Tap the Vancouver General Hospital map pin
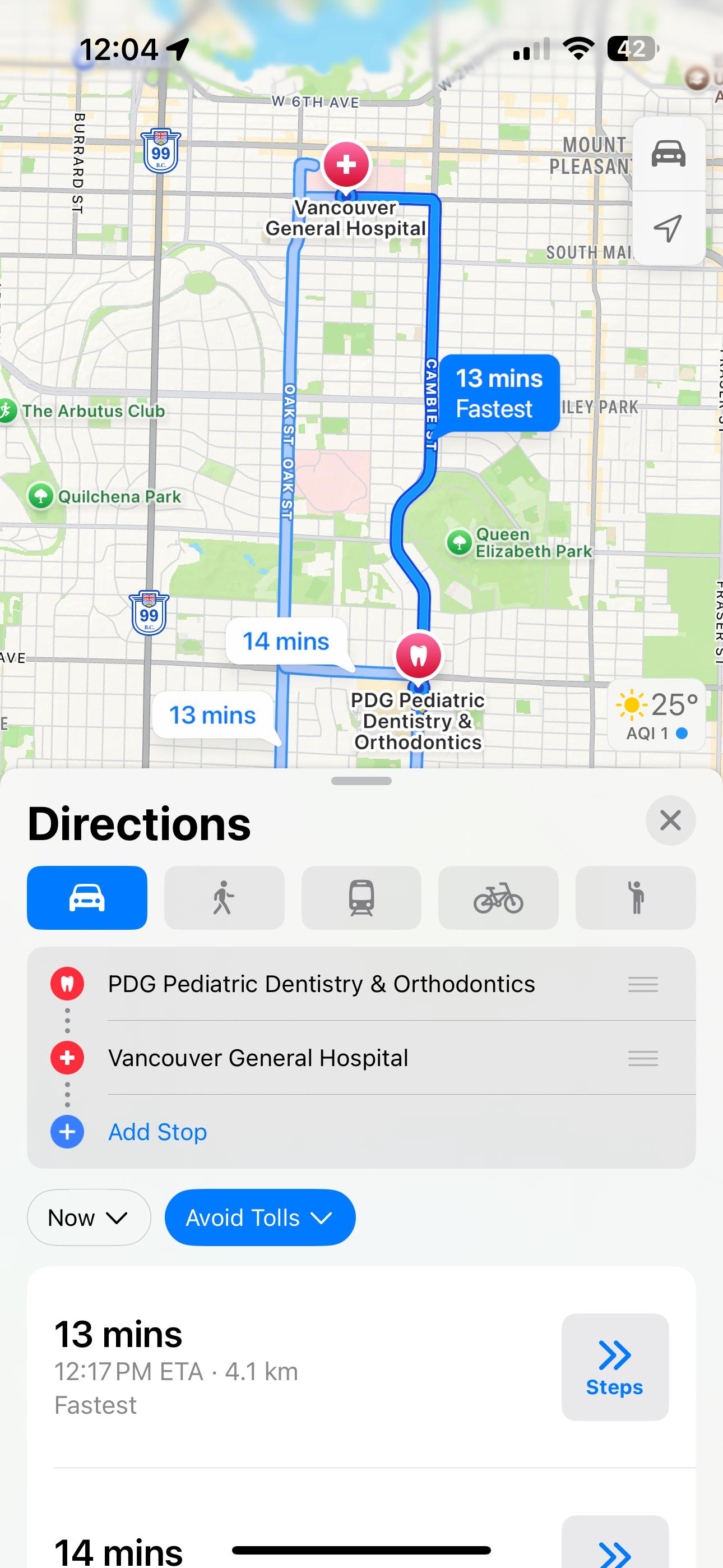 pos(346,165)
